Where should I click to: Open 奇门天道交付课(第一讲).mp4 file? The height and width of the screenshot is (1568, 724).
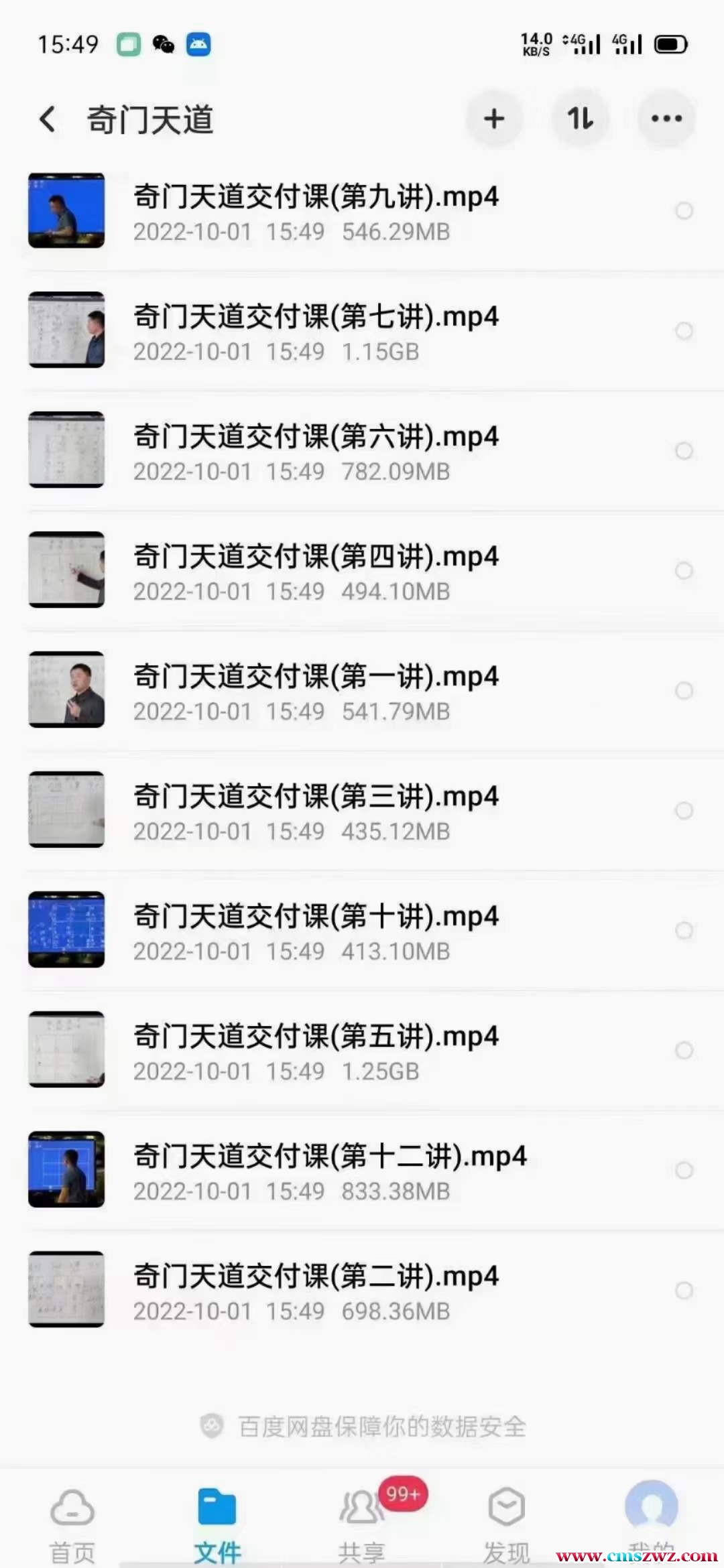[316, 691]
